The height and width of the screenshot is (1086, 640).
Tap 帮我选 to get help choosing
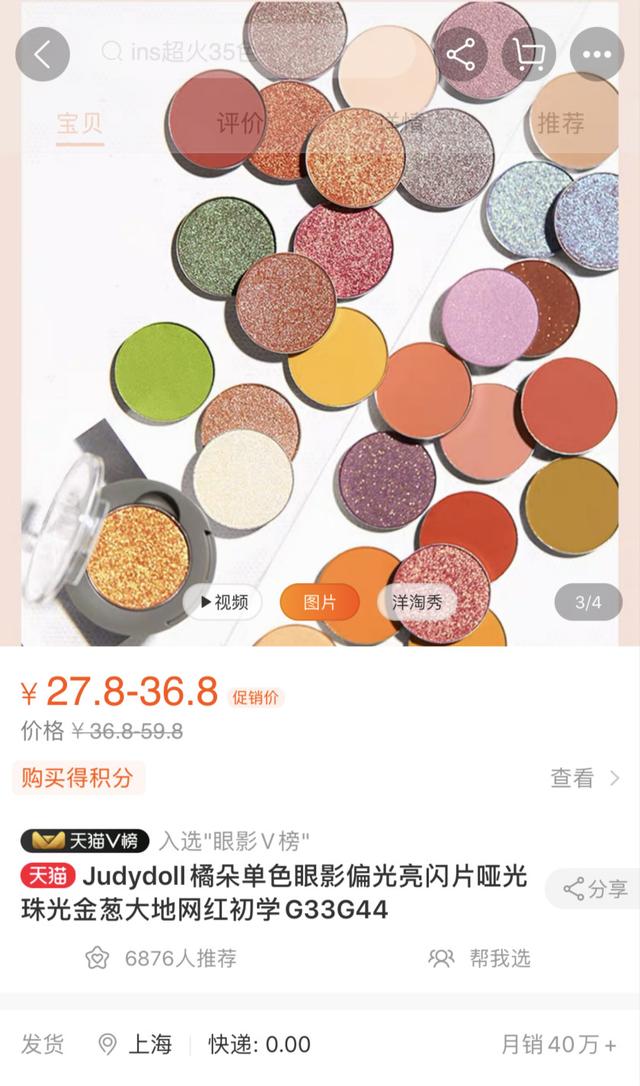coord(480,958)
